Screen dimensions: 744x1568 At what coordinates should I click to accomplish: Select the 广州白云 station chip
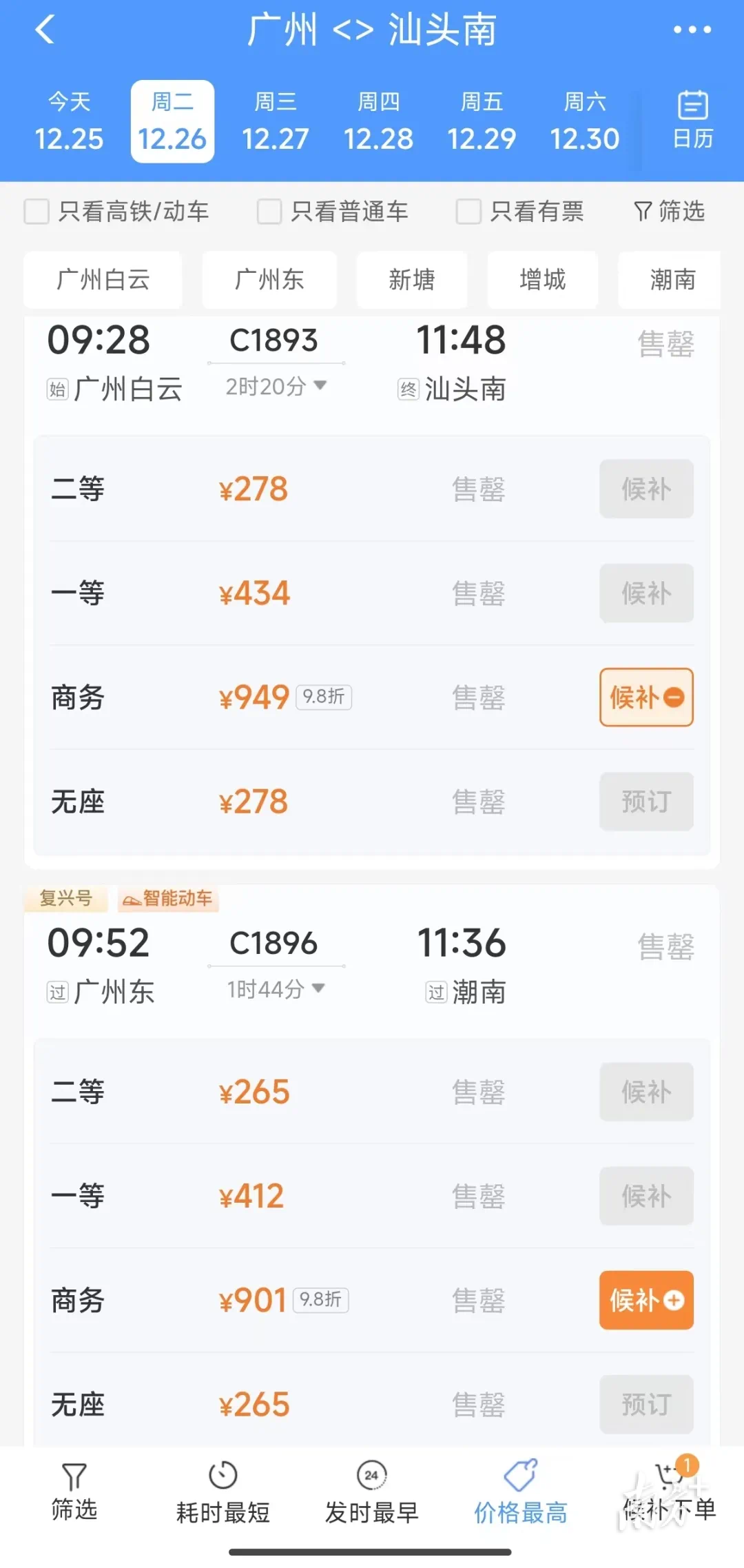click(103, 280)
